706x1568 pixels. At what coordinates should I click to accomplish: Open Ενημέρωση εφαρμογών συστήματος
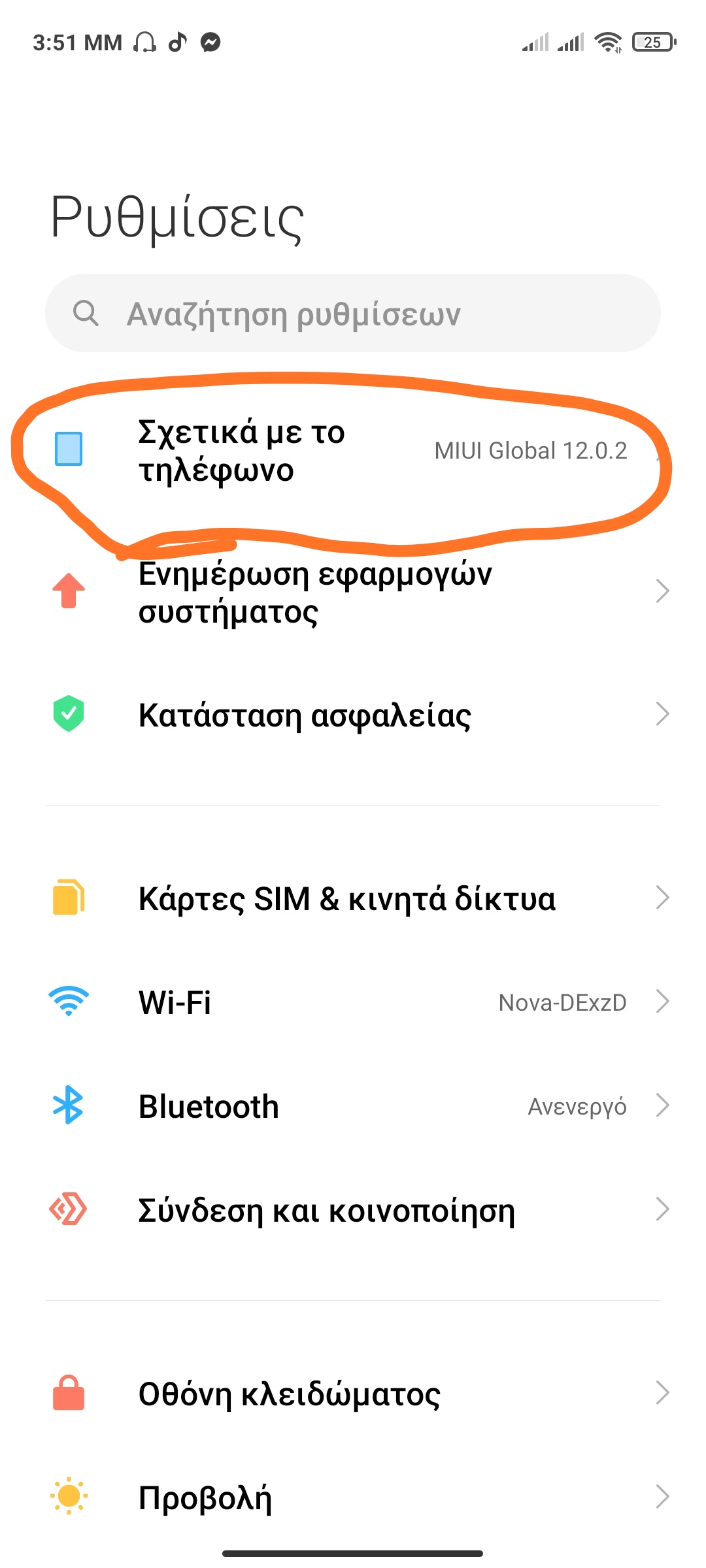tap(353, 593)
